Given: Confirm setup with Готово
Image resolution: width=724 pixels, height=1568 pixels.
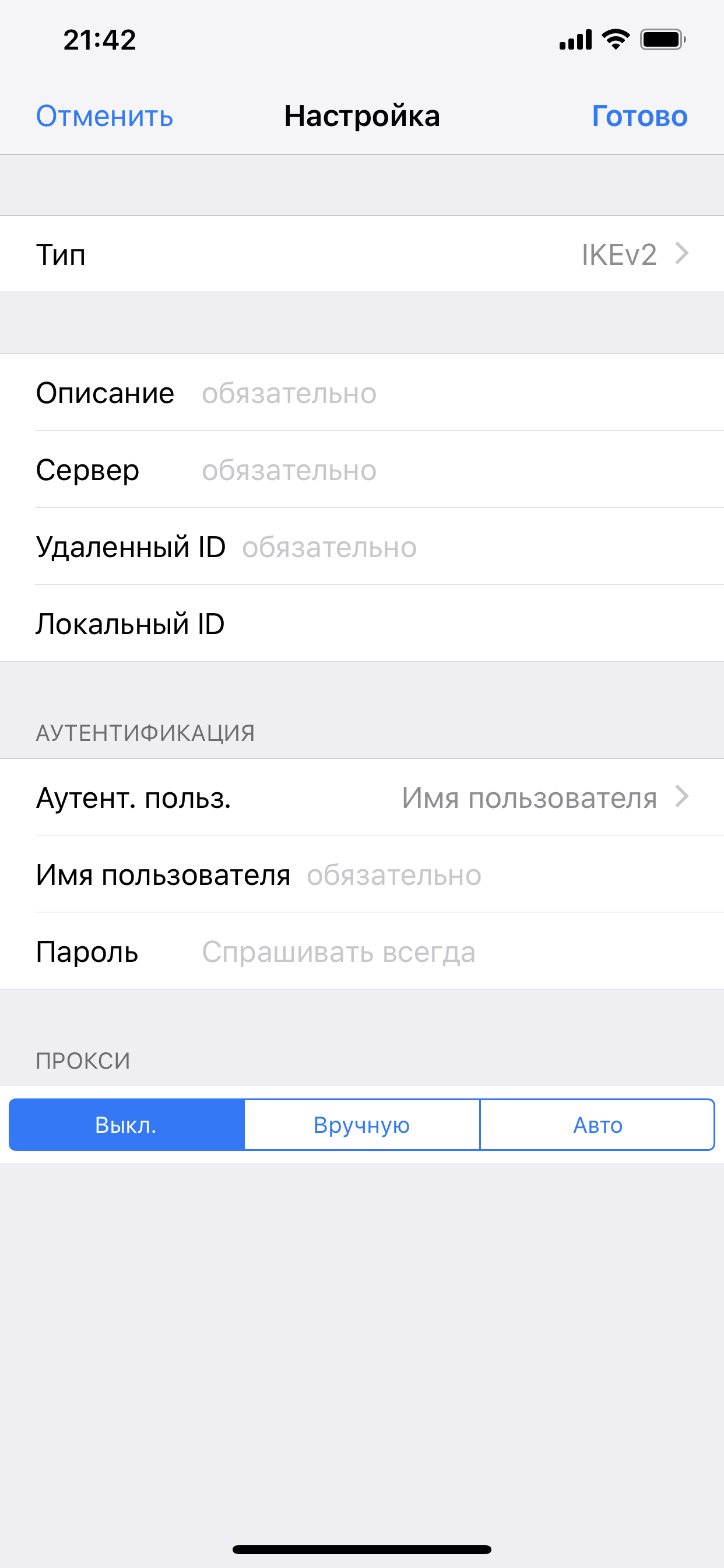Looking at the screenshot, I should 639,116.
